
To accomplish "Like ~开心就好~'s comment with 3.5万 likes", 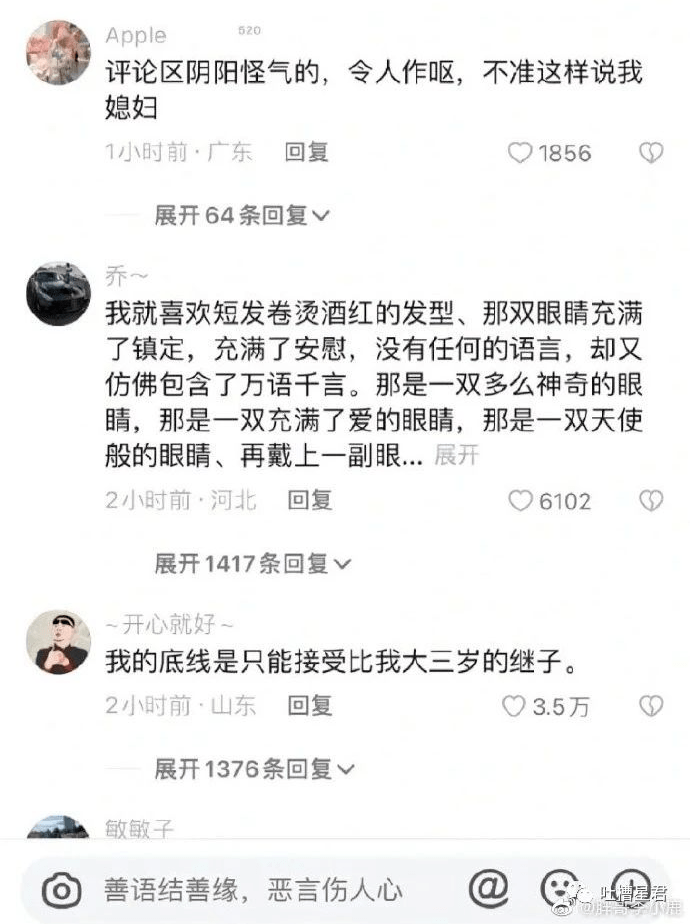I will [x=514, y=706].
